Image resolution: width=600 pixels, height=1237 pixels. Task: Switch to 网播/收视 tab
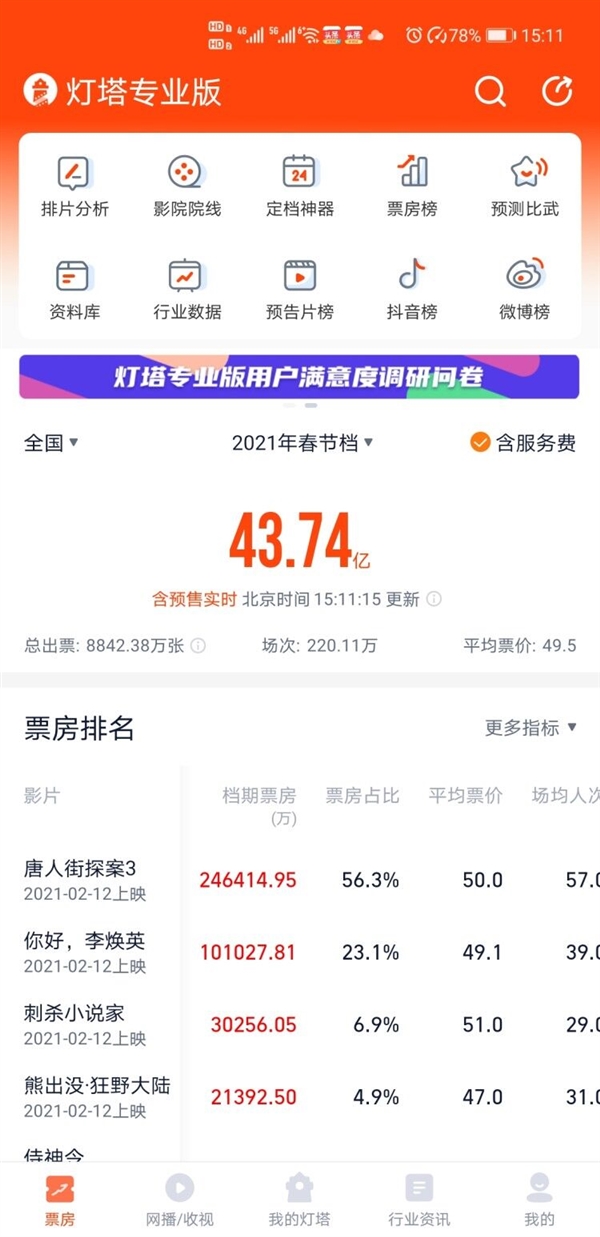(179, 1199)
